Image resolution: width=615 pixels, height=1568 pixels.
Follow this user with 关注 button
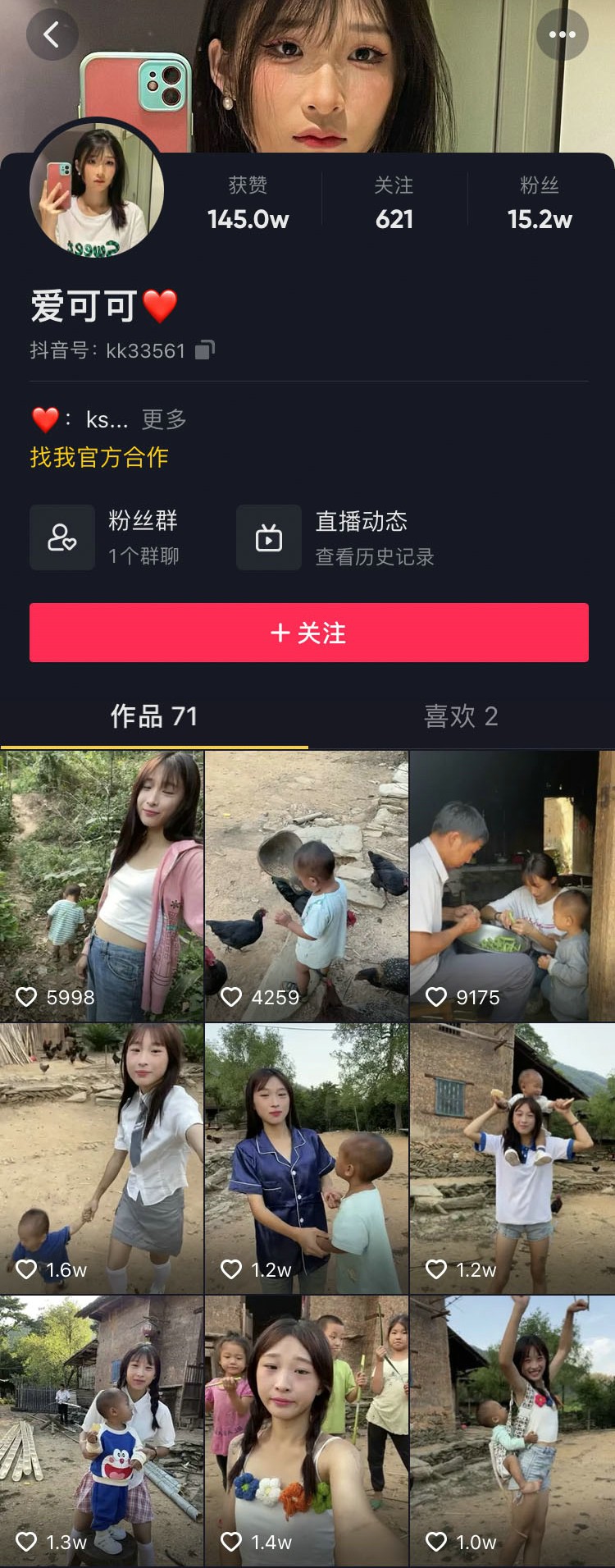pyautogui.click(x=308, y=633)
